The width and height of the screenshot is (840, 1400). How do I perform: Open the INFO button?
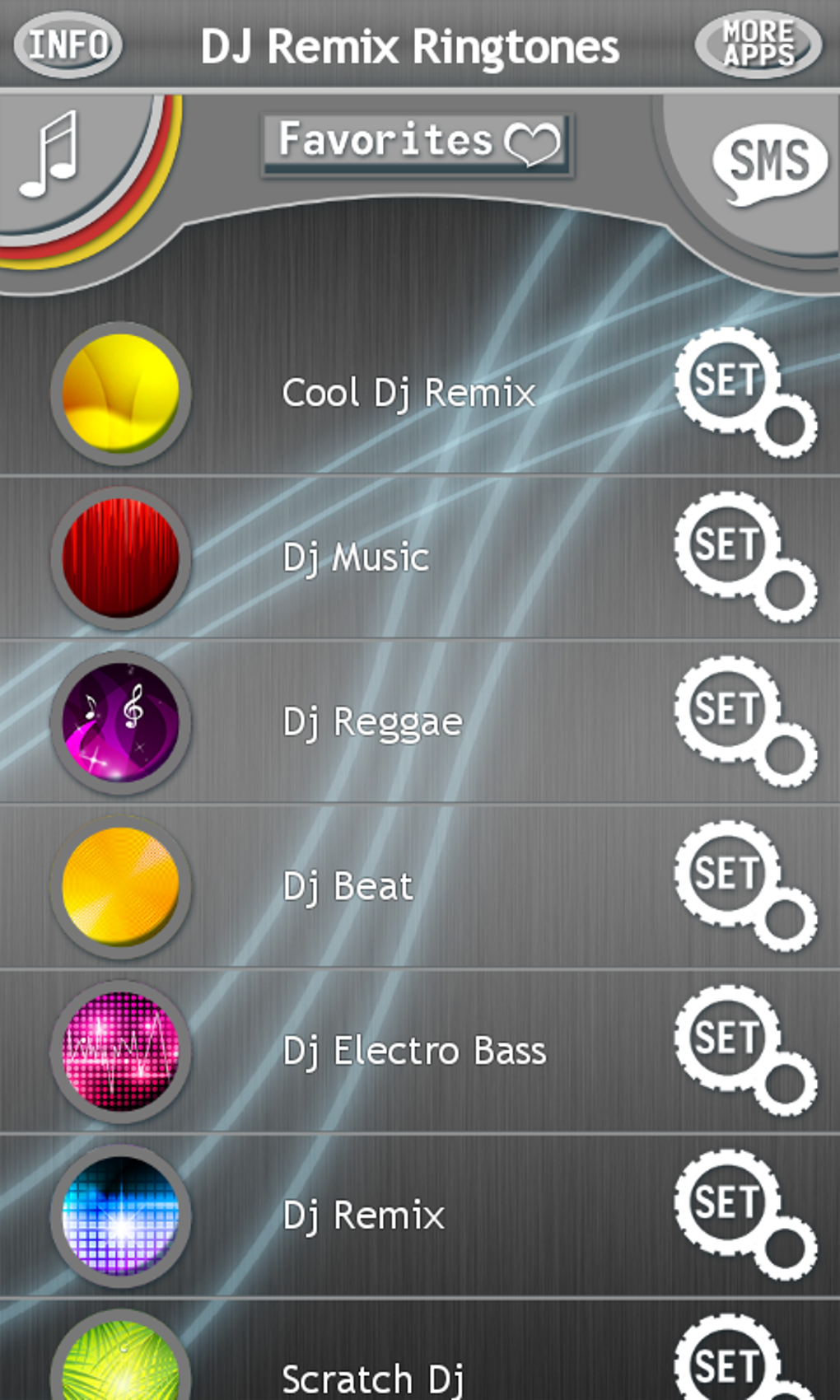click(68, 44)
